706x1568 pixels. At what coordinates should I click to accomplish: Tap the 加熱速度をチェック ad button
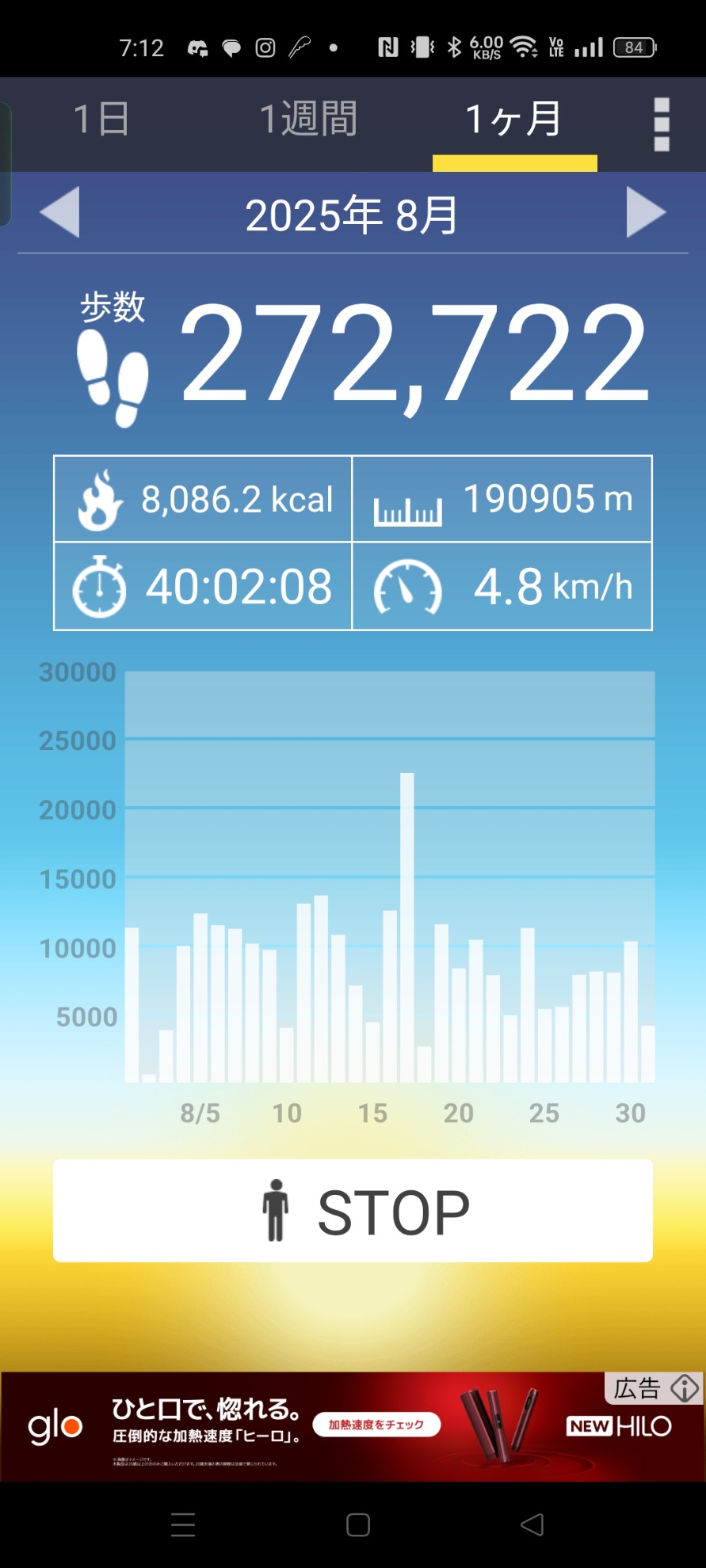[376, 1425]
